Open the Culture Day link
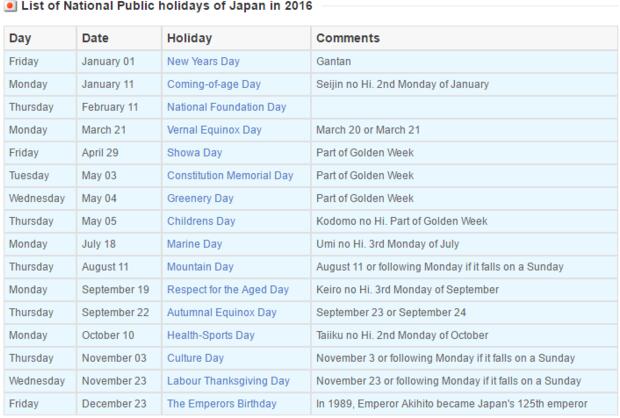The width and height of the screenshot is (620, 418). click(x=196, y=358)
